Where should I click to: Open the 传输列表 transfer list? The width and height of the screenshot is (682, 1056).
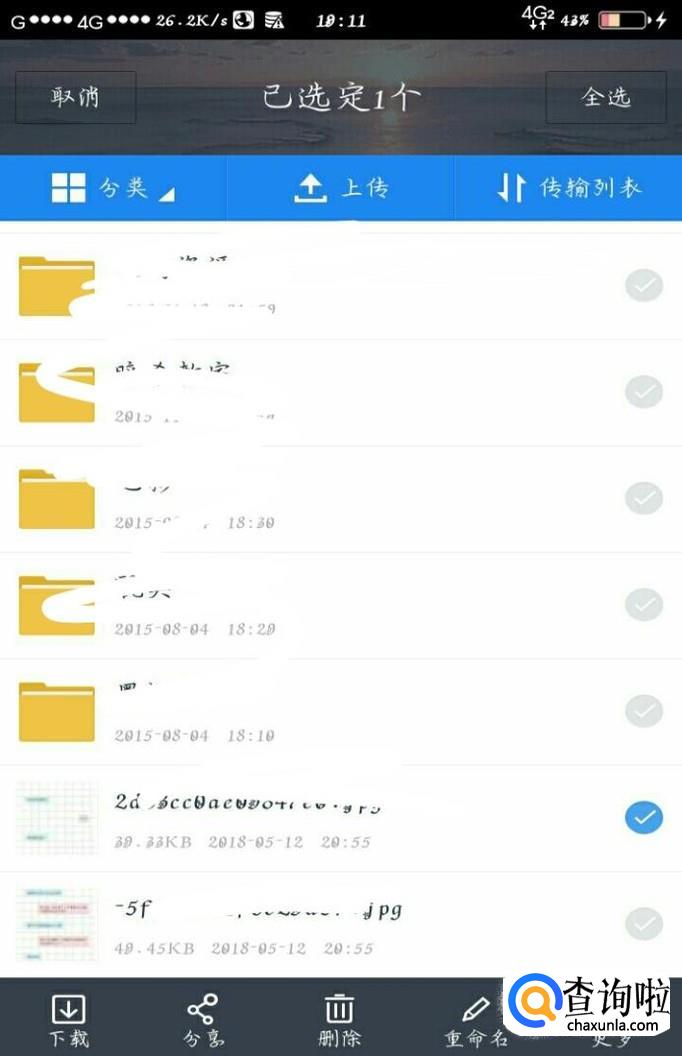569,188
